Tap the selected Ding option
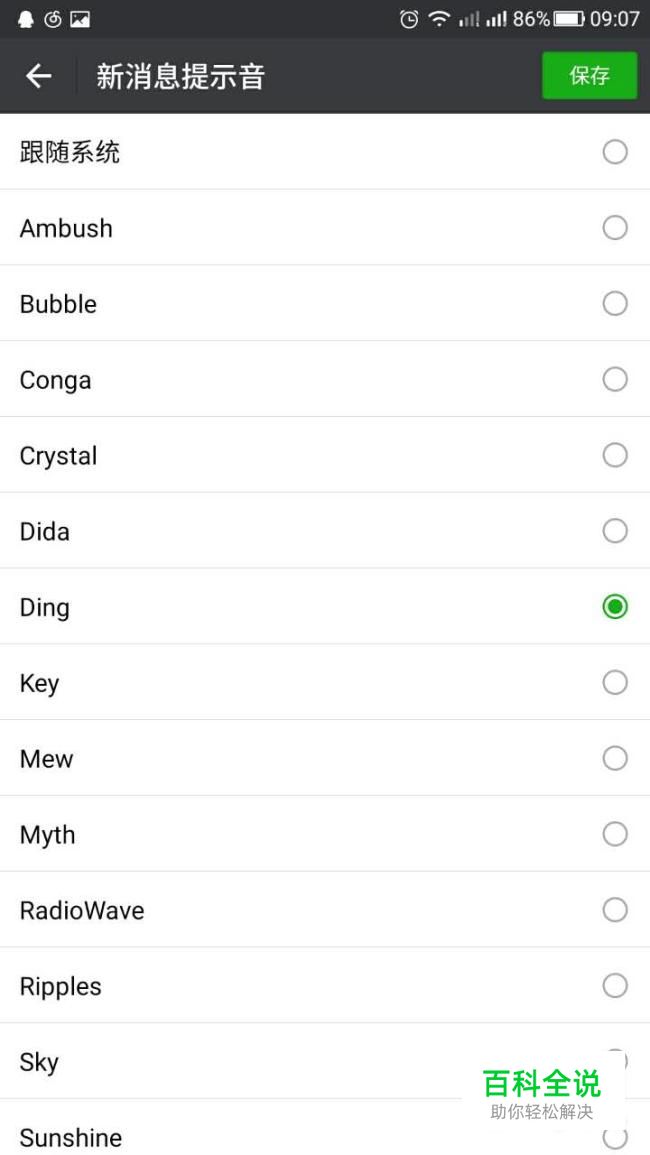Viewport: 650px width, 1155px height. [x=325, y=607]
